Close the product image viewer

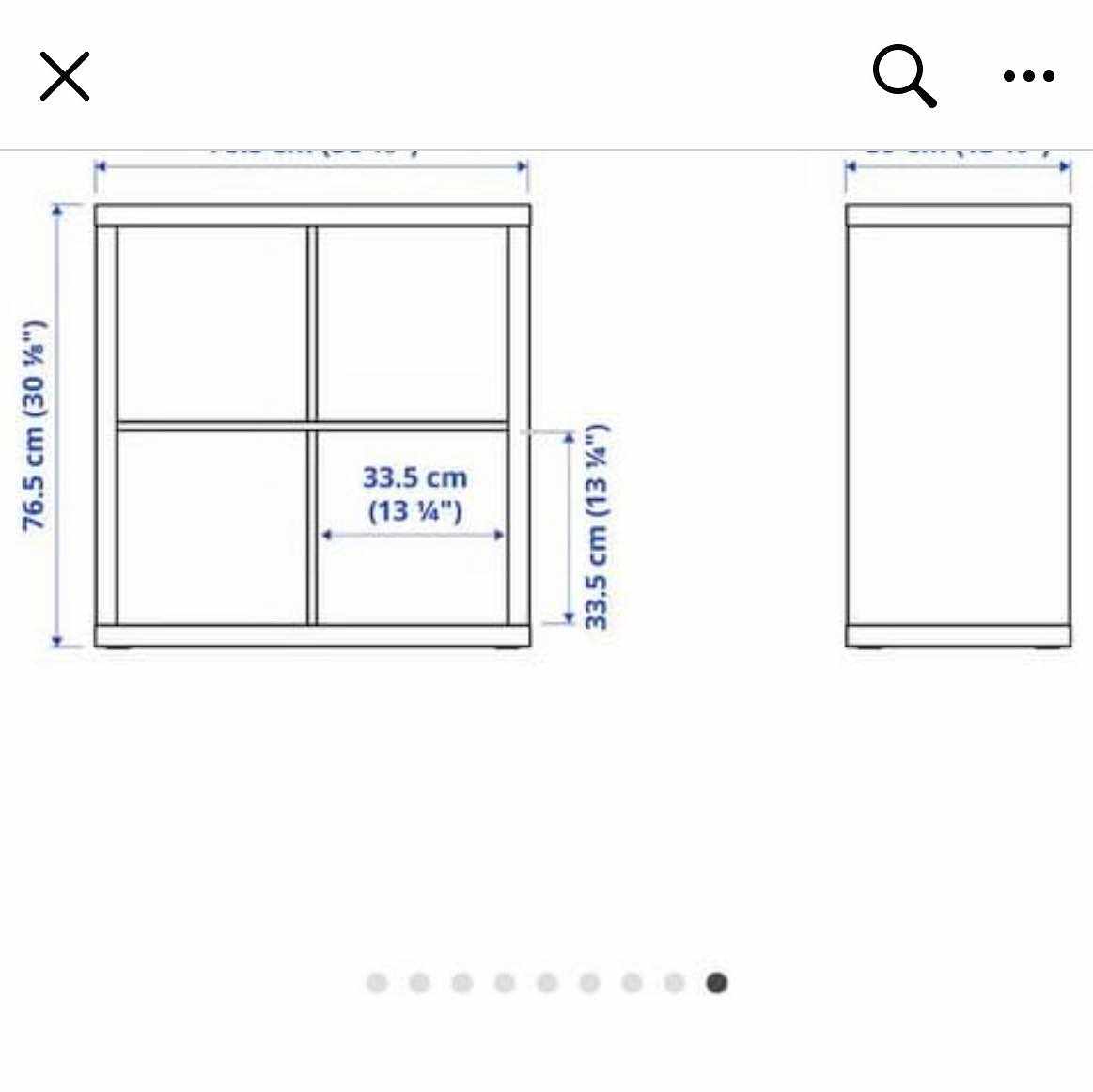[x=64, y=76]
